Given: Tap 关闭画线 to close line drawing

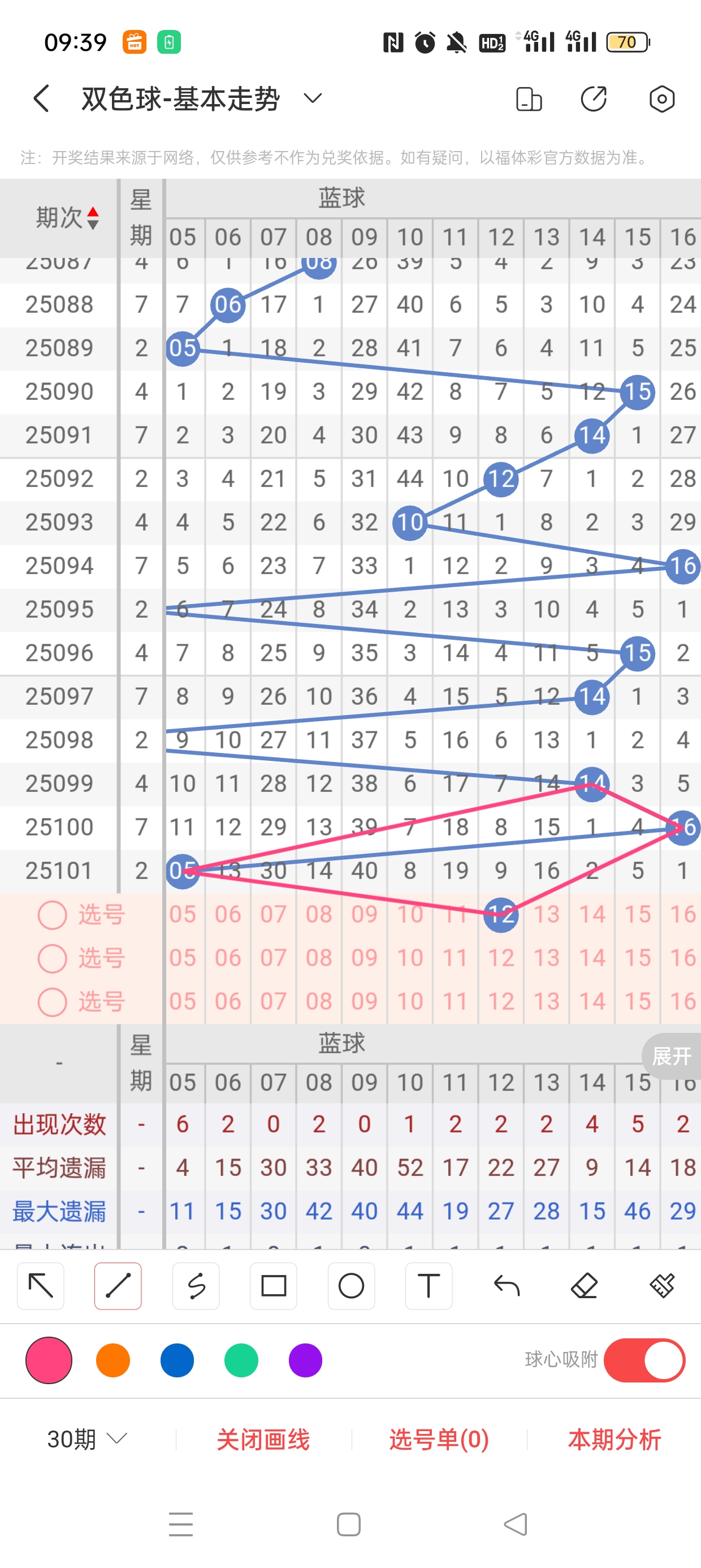Looking at the screenshot, I should tap(263, 1439).
